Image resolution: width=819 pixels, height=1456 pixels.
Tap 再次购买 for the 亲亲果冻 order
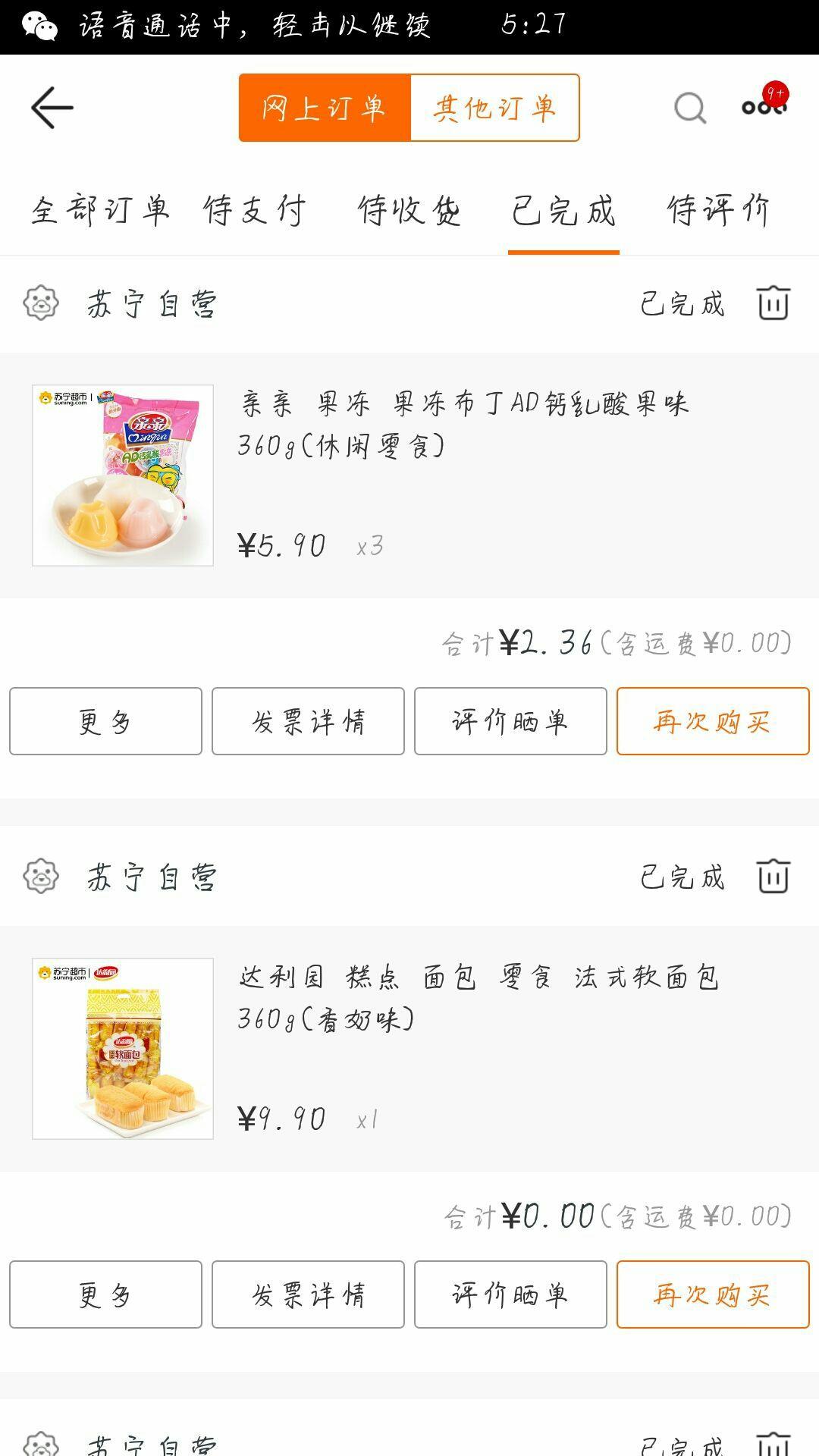click(x=713, y=721)
